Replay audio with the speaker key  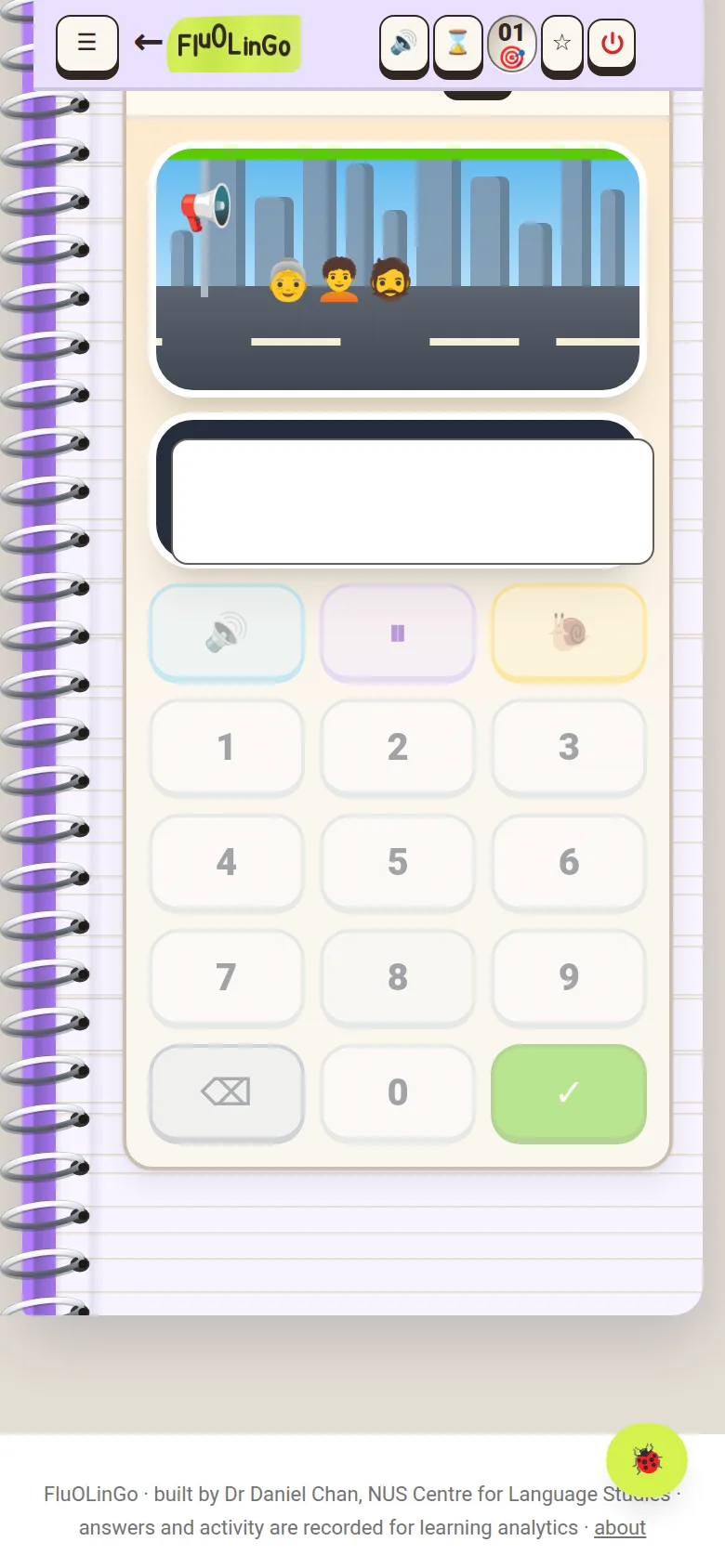[227, 633]
